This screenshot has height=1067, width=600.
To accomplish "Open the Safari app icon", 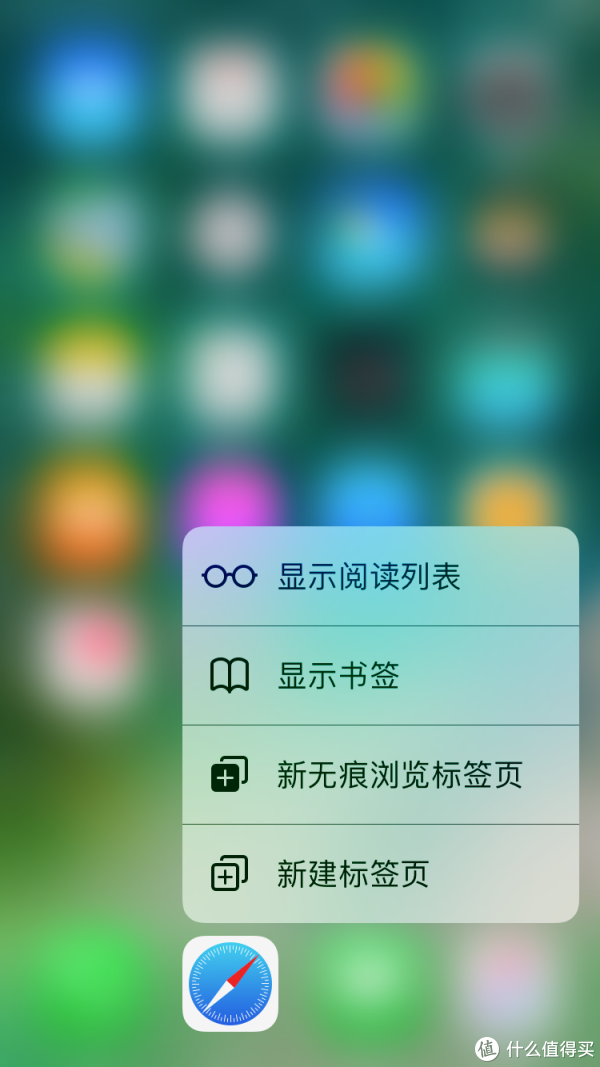I will tap(230, 983).
